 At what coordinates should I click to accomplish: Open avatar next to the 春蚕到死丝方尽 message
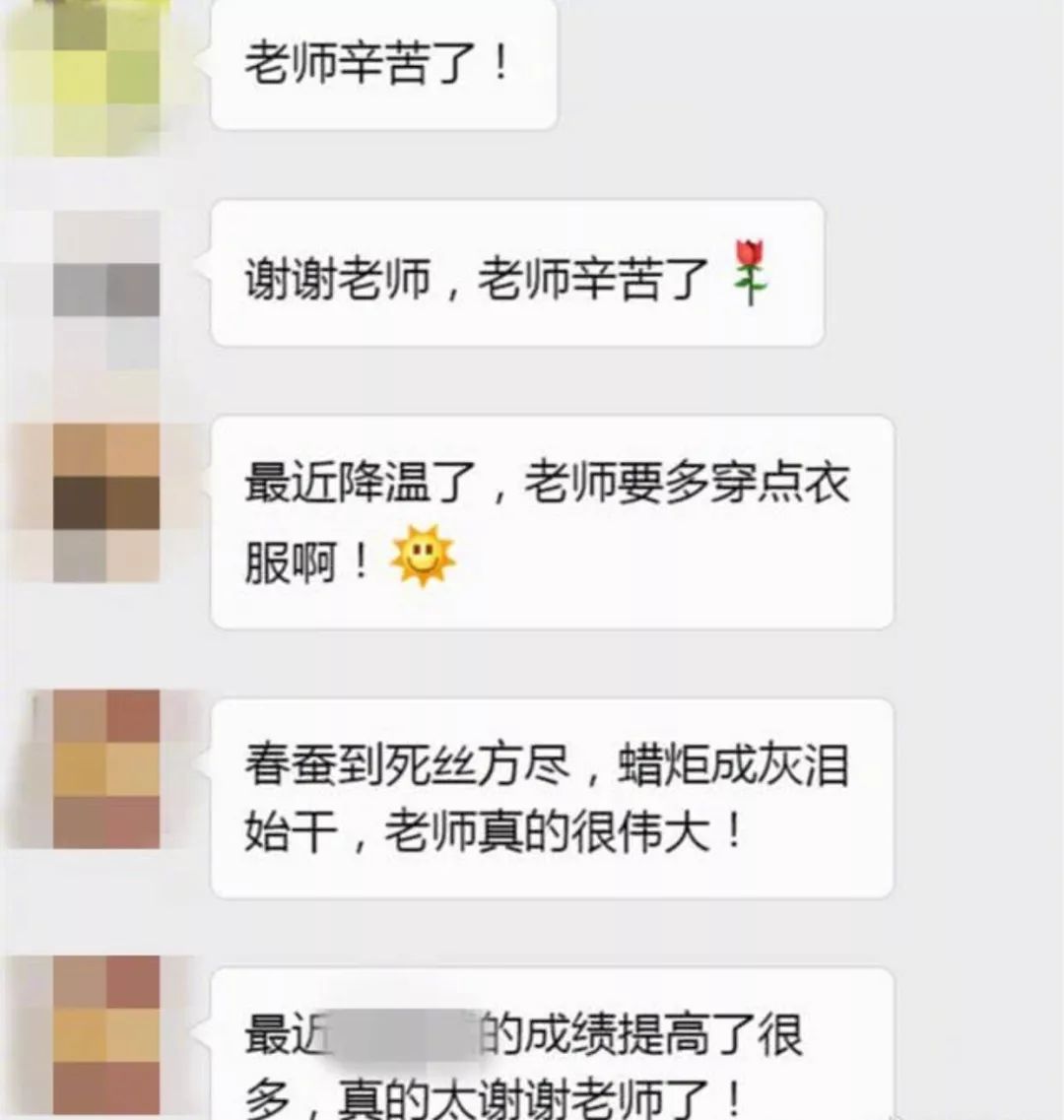99,769
